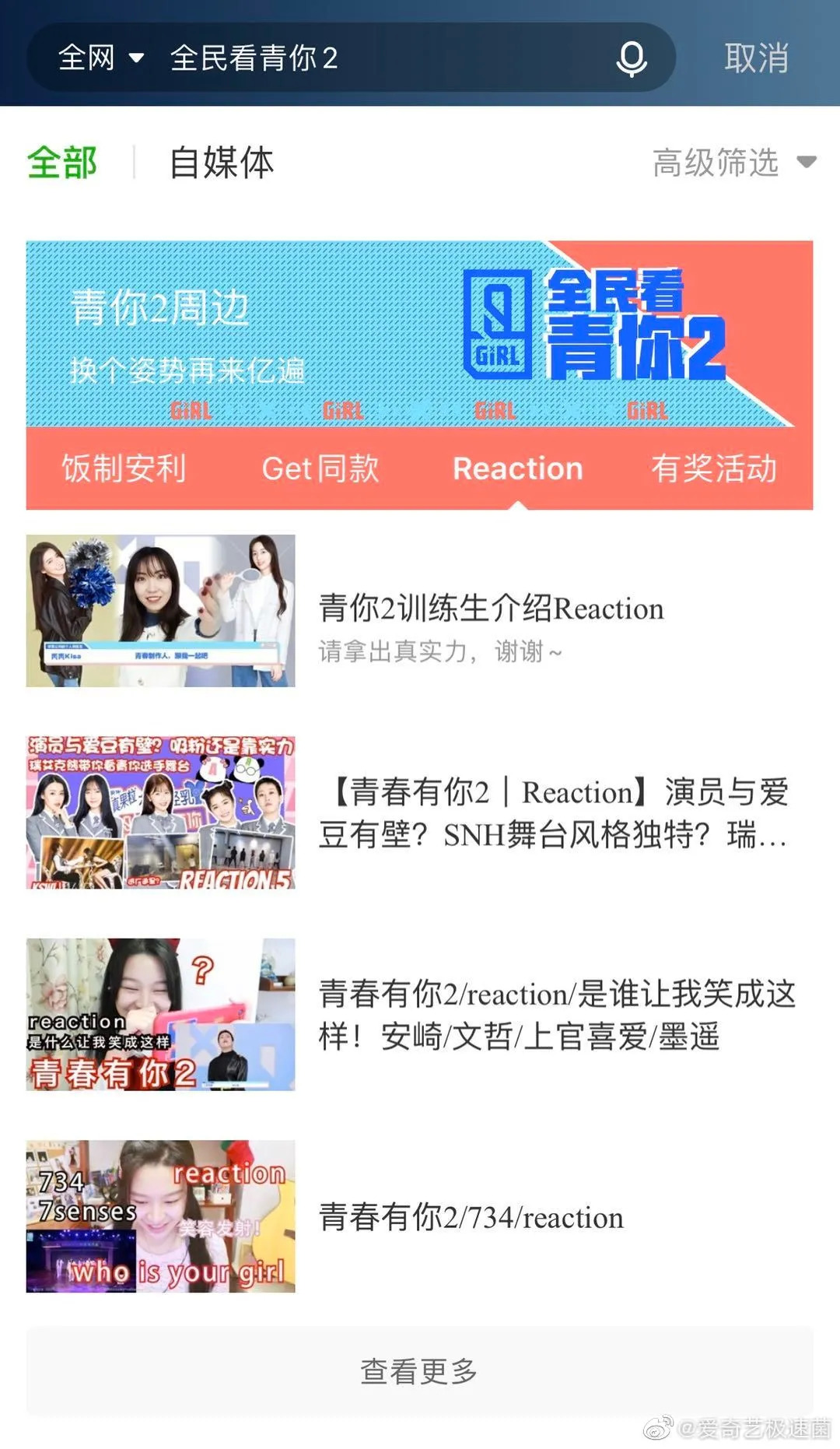Open the video 青你2训练生介绍Reaction
The height and width of the screenshot is (1449, 840).
tap(420, 611)
